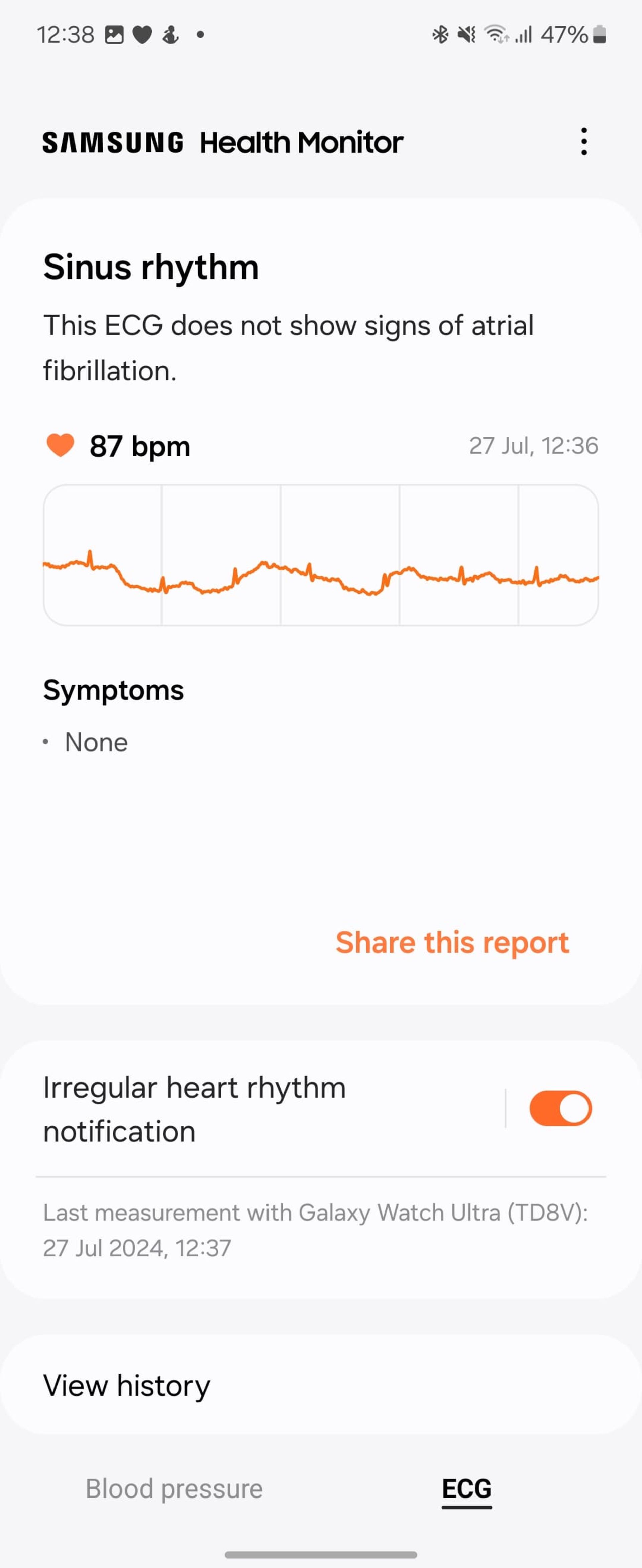642x1568 pixels.
Task: Open the ECG waveform graph
Action: [320, 555]
